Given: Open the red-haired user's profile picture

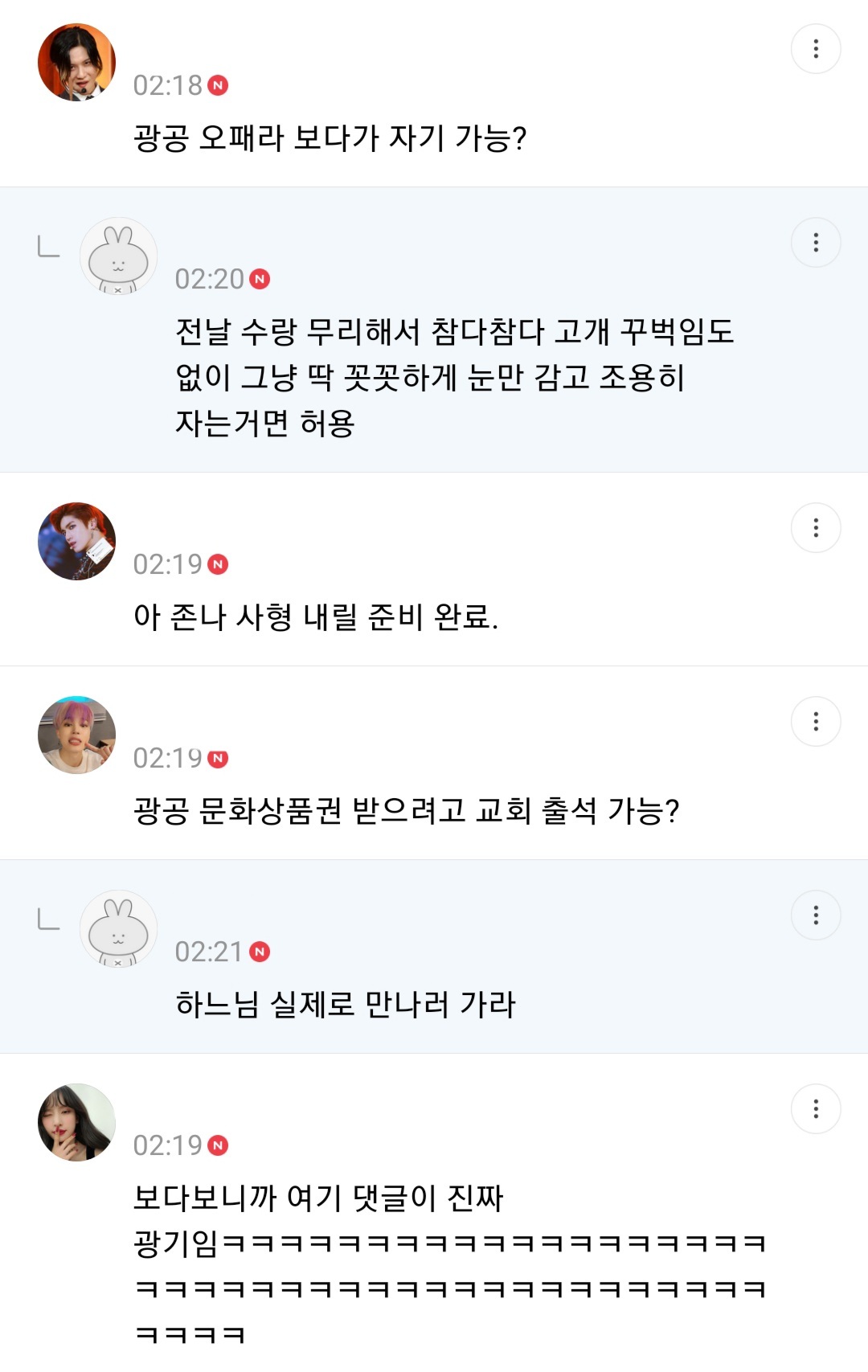Looking at the screenshot, I should tap(76, 541).
